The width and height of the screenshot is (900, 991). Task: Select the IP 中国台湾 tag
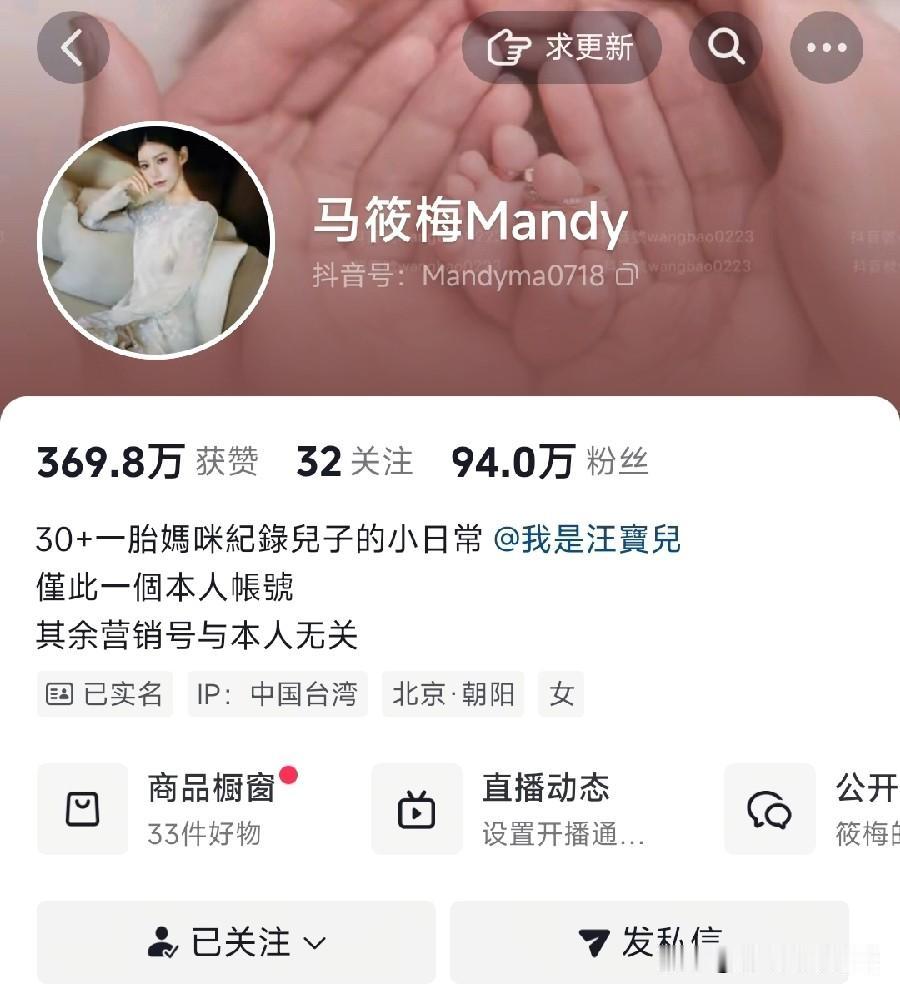(x=277, y=694)
